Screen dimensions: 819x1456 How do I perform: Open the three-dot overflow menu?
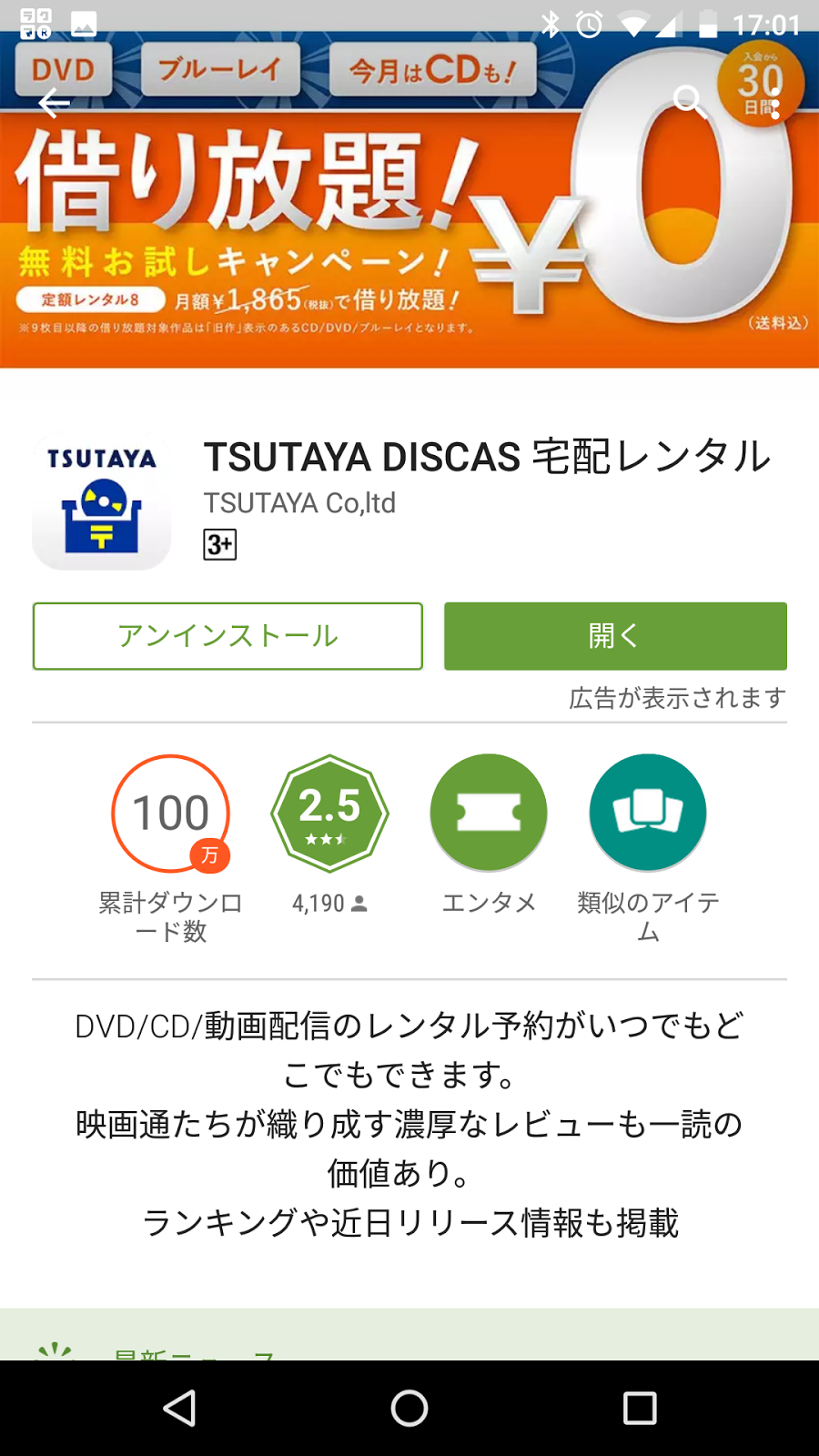(774, 104)
